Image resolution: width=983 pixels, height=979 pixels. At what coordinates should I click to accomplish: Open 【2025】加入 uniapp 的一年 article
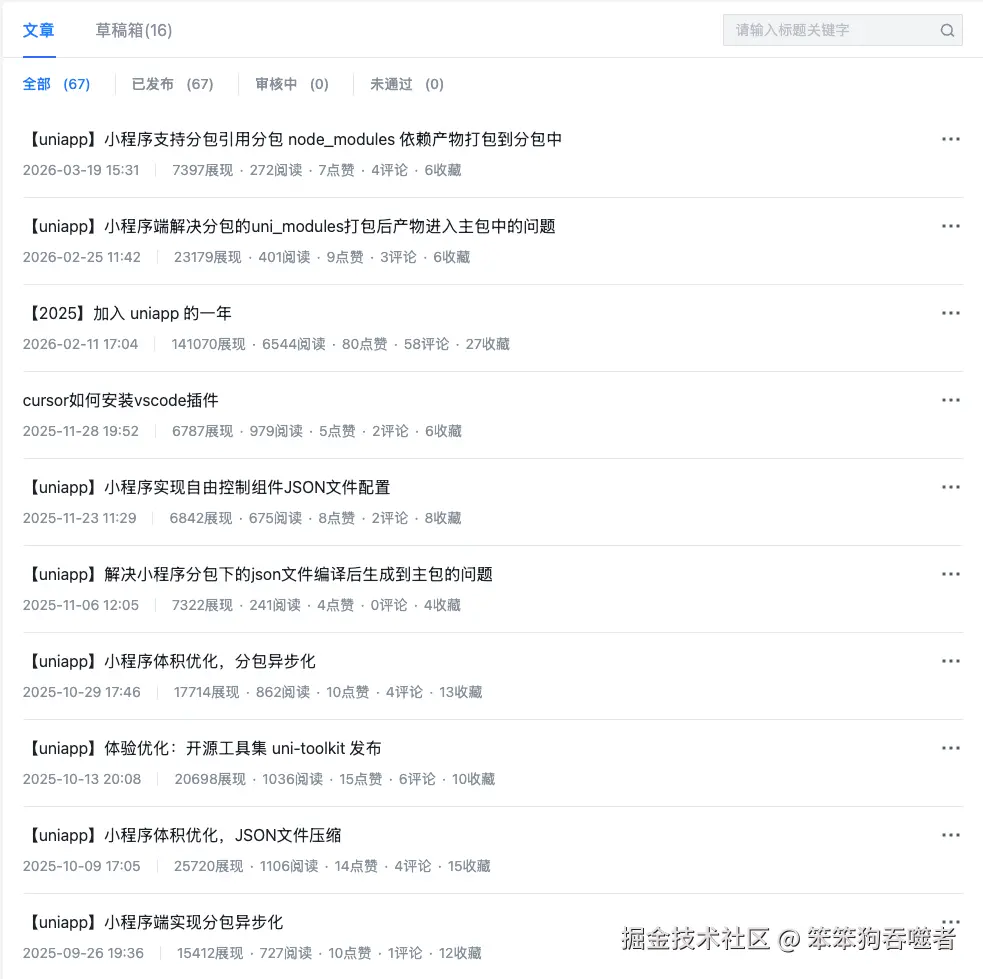[127, 313]
